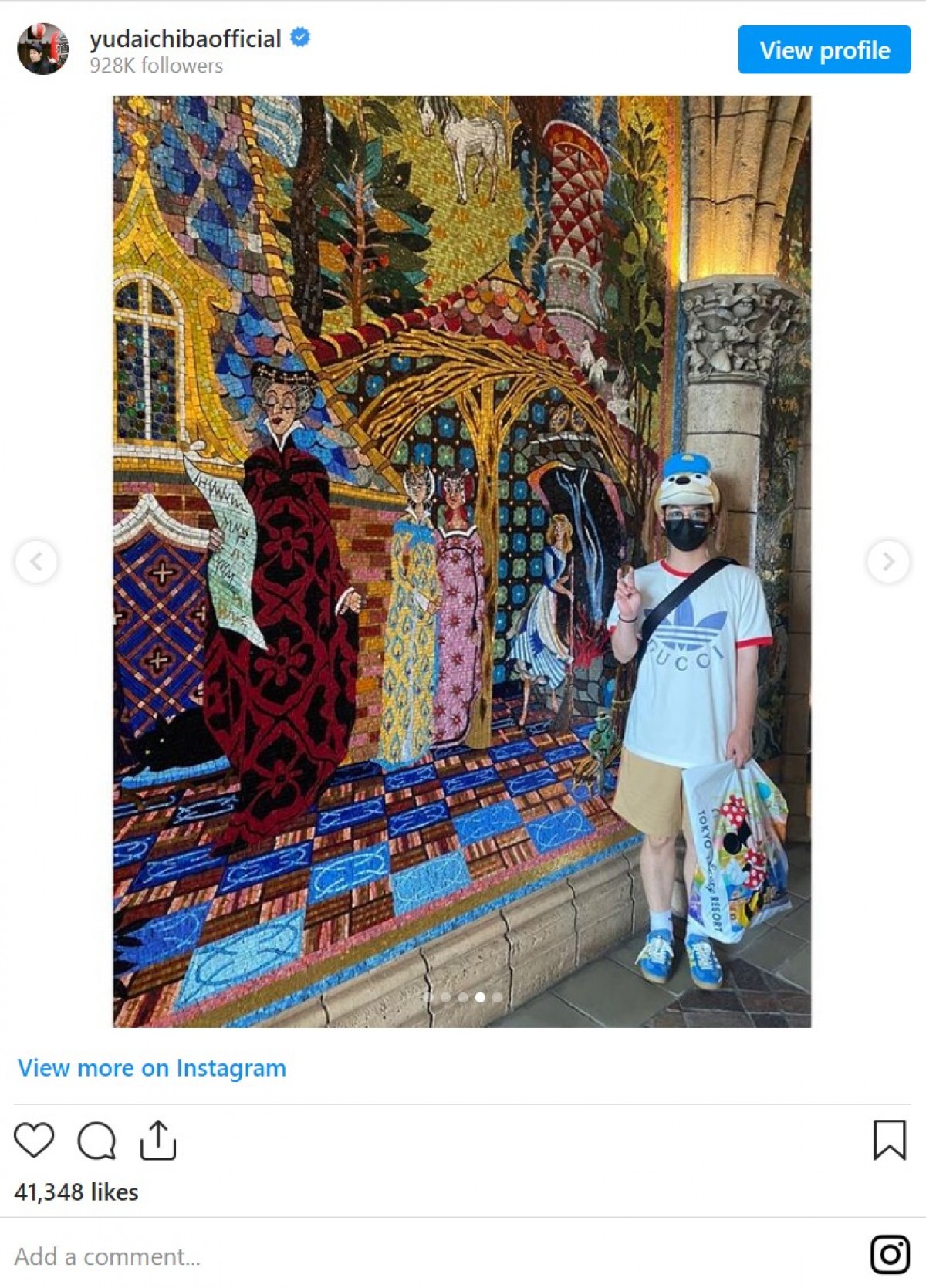This screenshot has height=1288, width=926.
Task: View the 41,348 likes list
Action: click(x=76, y=1192)
